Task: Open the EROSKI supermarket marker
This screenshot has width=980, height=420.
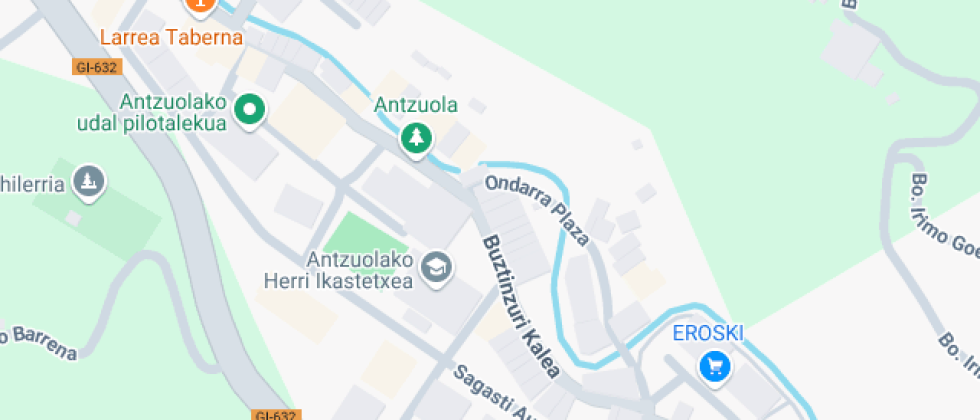Action: 715,366
